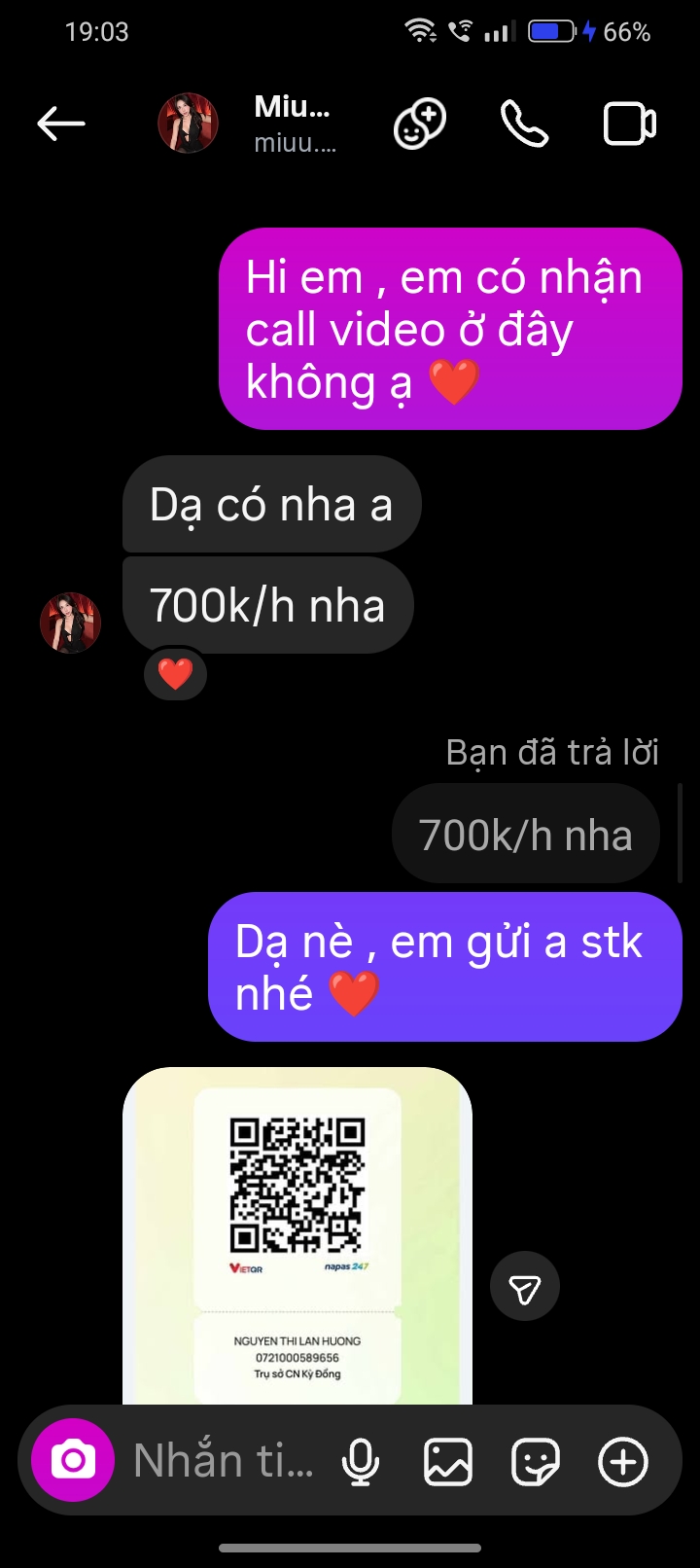Start a voice call with Miu
Viewport: 700px width, 1568px height.
pos(524,124)
